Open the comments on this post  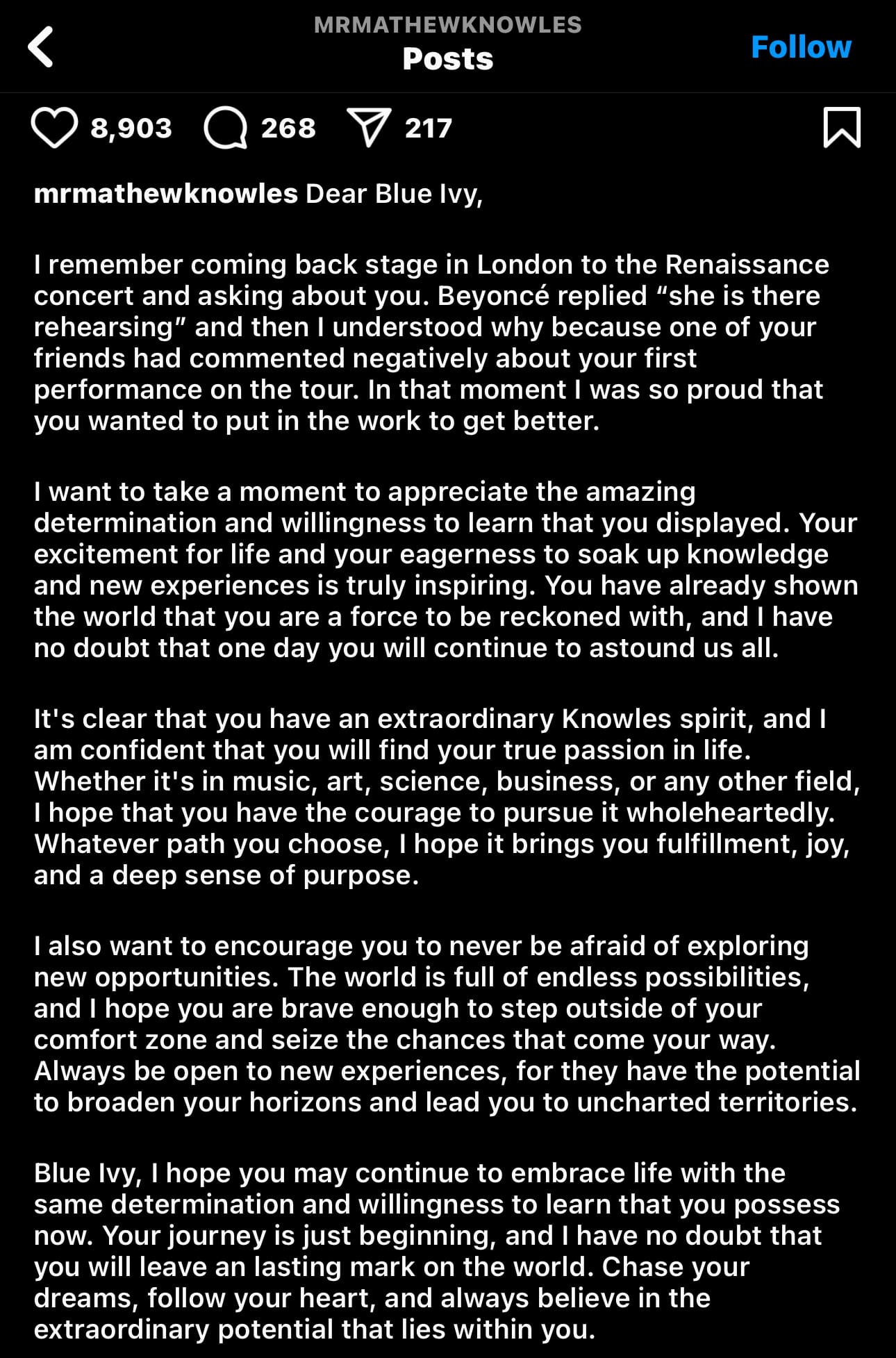coord(226,128)
